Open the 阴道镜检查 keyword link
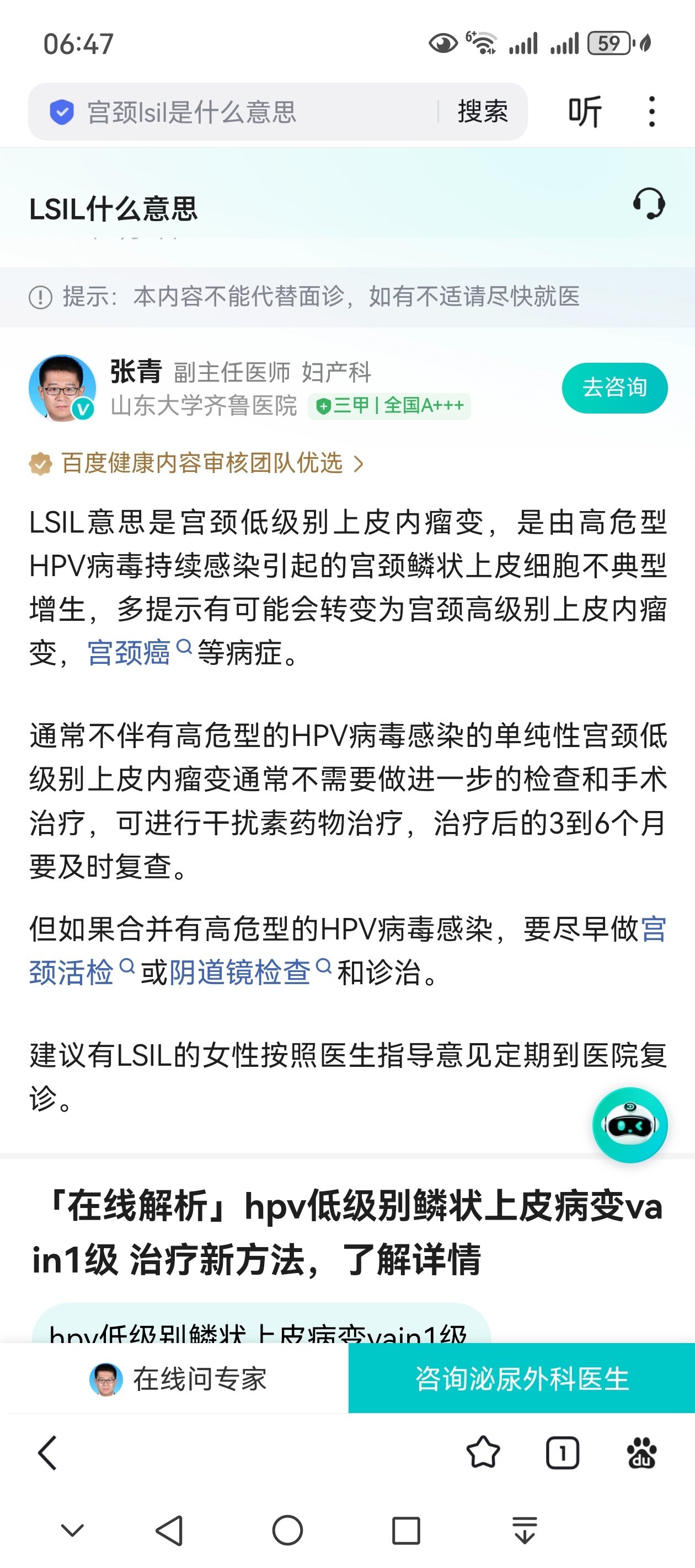 coord(239,972)
